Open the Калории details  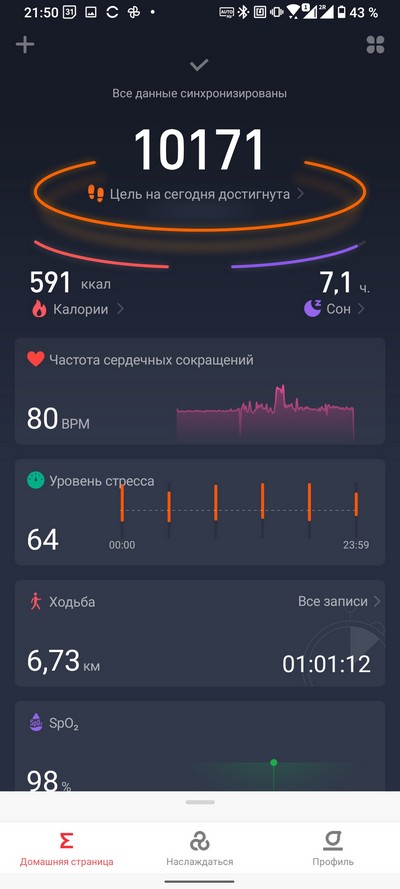78,309
